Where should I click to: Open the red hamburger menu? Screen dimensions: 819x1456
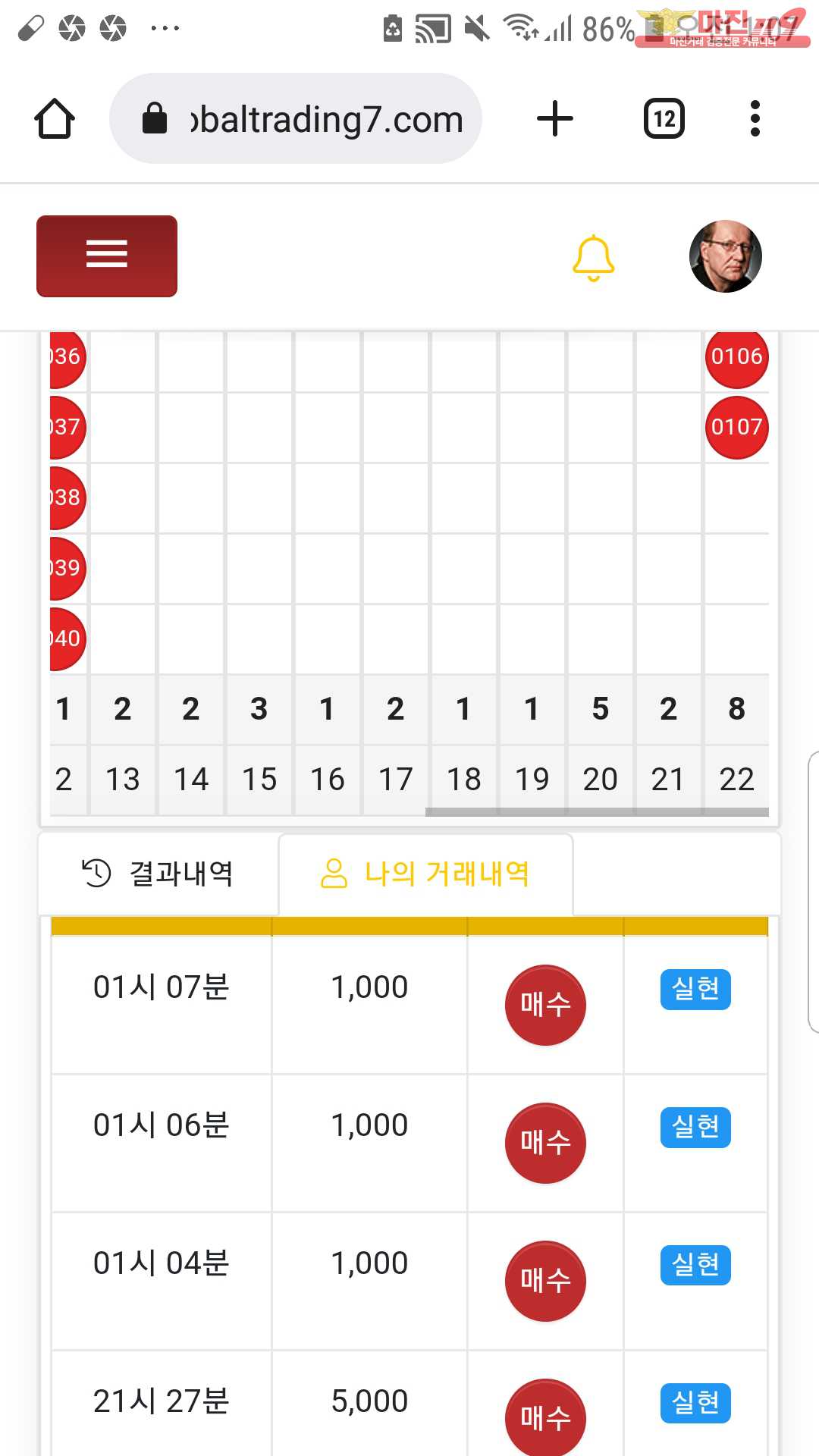click(107, 256)
